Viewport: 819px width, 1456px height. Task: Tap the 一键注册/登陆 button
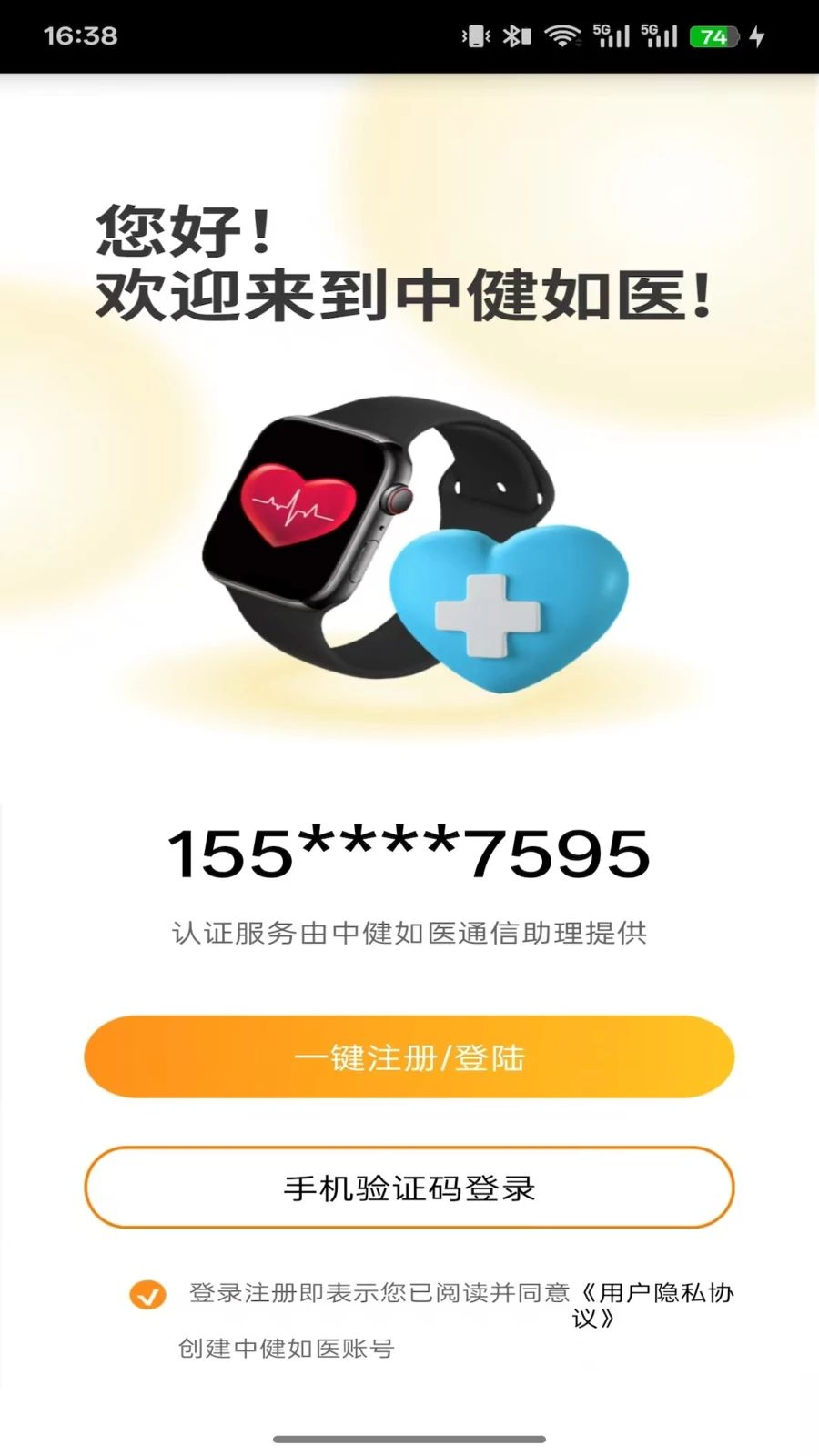(x=409, y=1057)
